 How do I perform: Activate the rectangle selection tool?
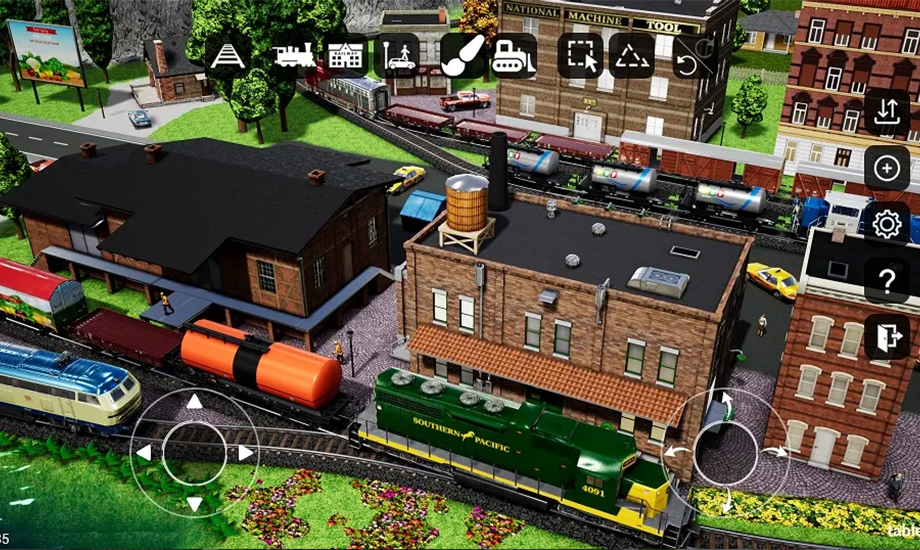[x=578, y=56]
